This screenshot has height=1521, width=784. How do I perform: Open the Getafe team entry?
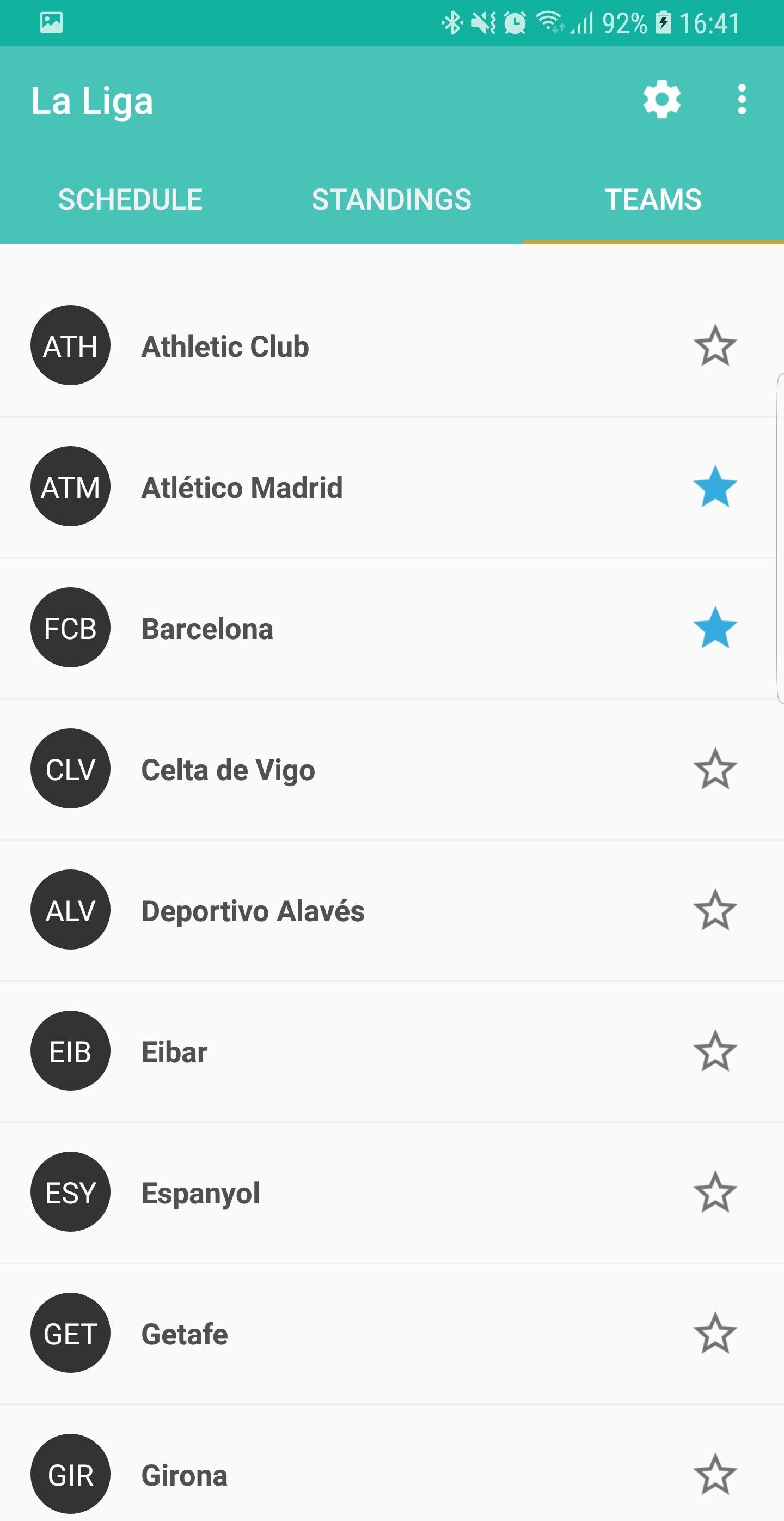click(x=185, y=1334)
